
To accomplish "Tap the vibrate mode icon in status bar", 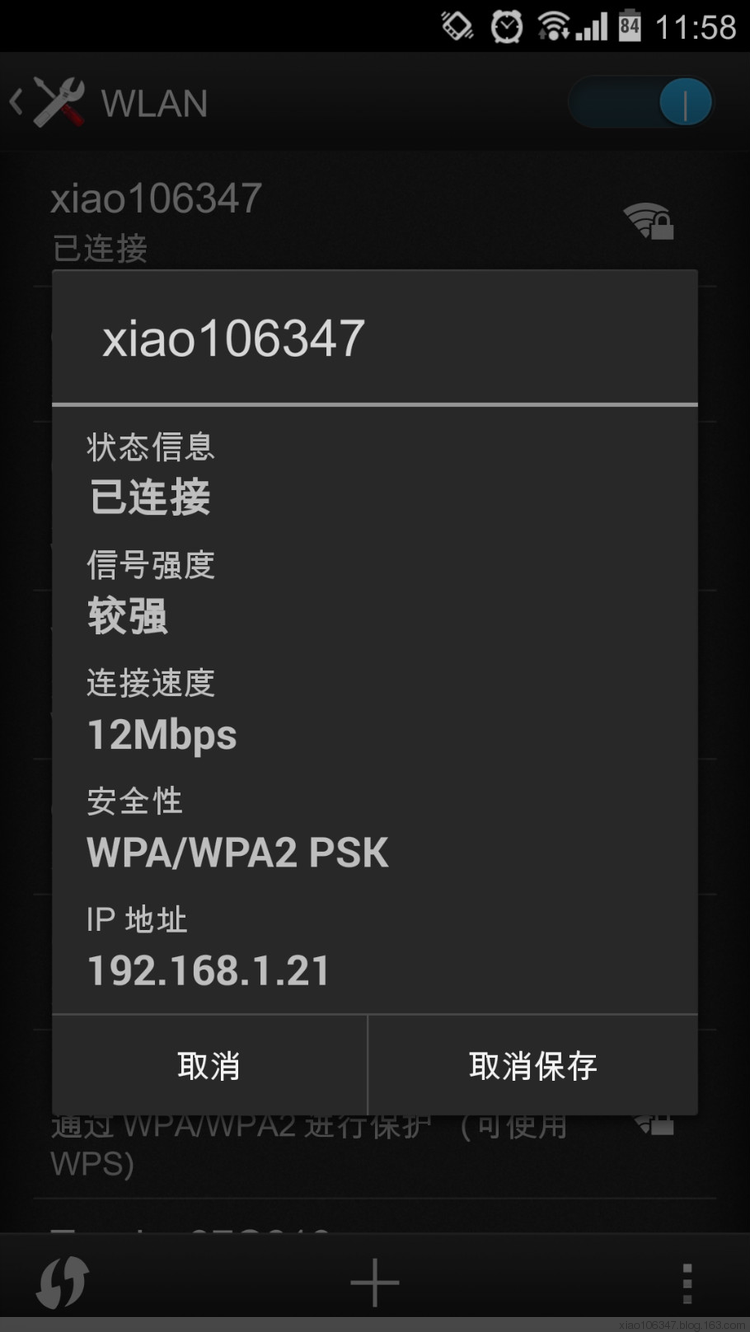I will point(456,27).
